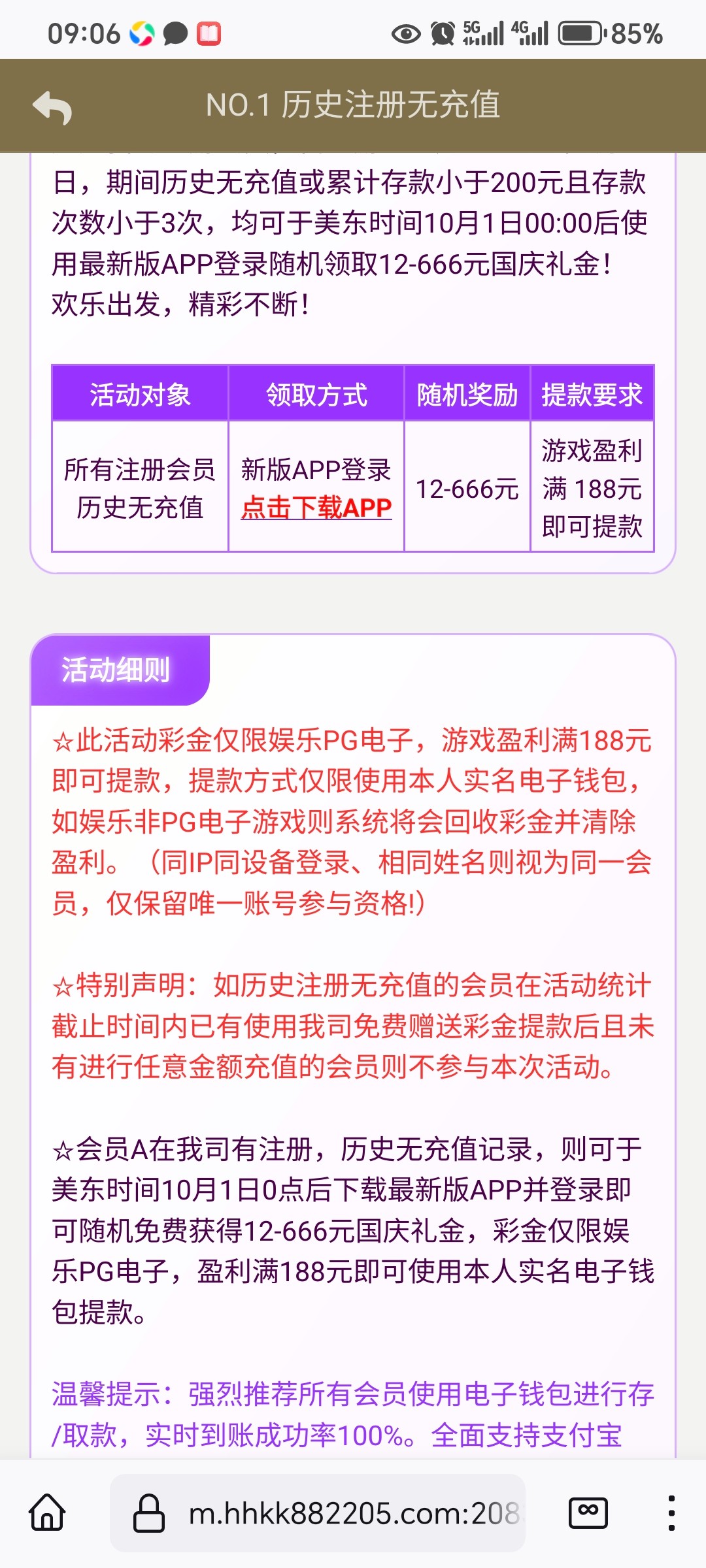Open the browser tabs switcher
This screenshot has height=1568, width=706.
click(x=588, y=1513)
